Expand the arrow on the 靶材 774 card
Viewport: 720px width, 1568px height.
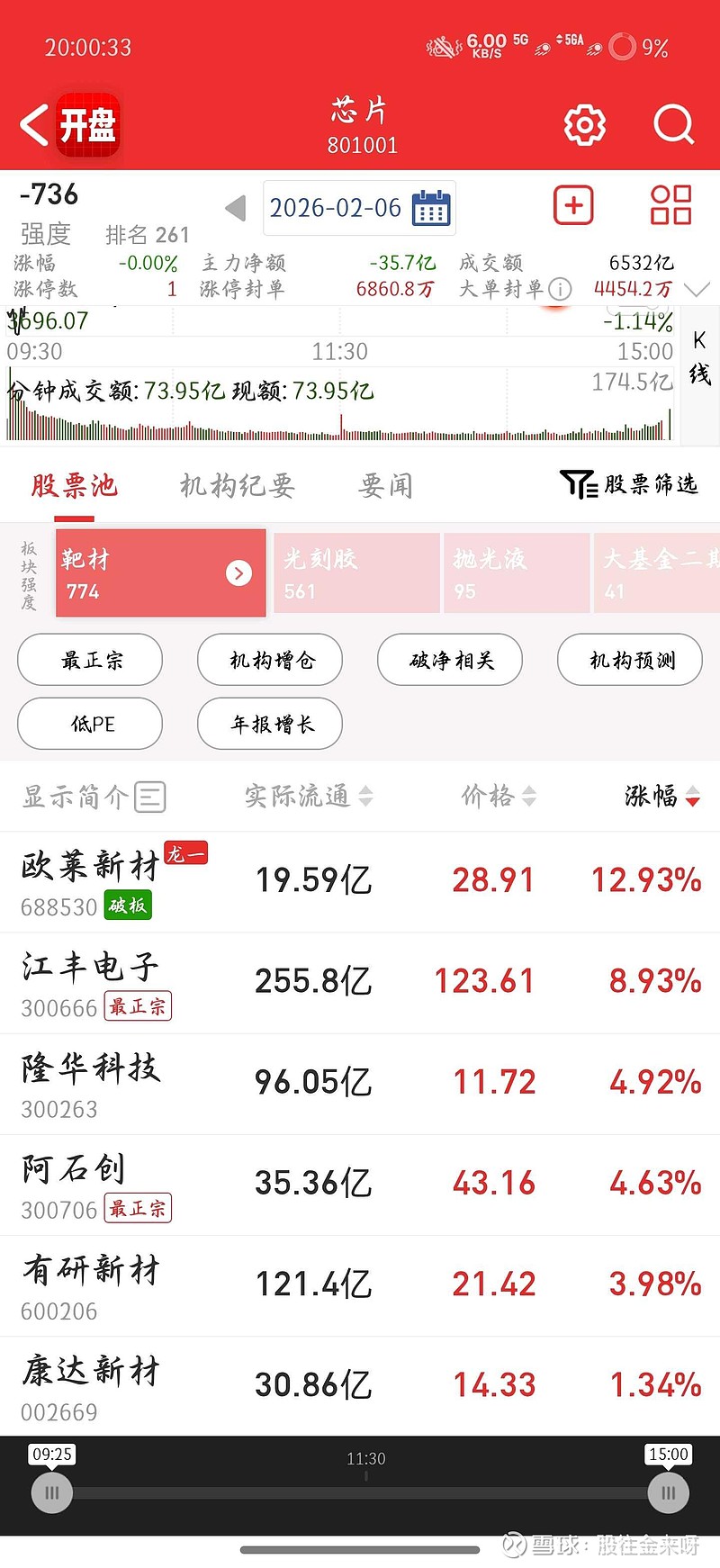coord(238,572)
